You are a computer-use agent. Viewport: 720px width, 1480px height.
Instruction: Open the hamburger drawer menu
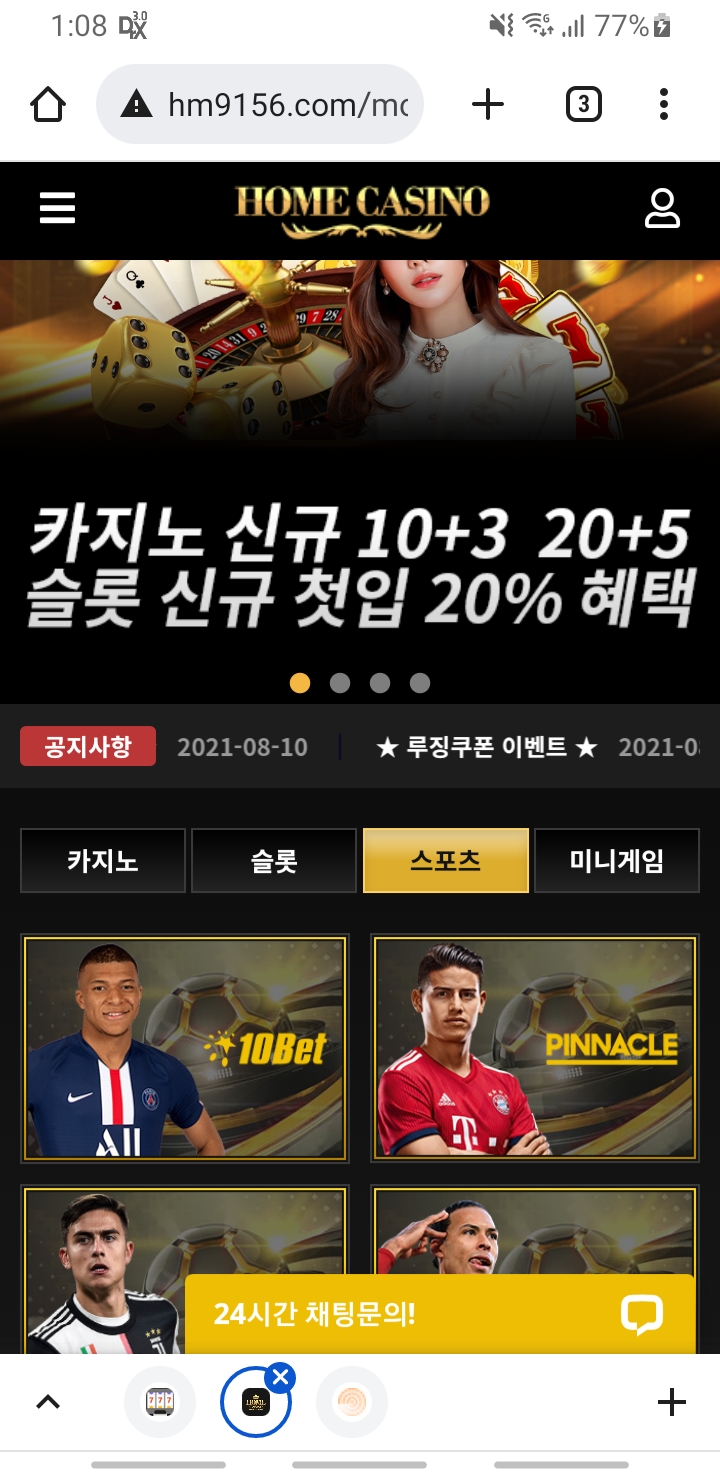point(57,208)
